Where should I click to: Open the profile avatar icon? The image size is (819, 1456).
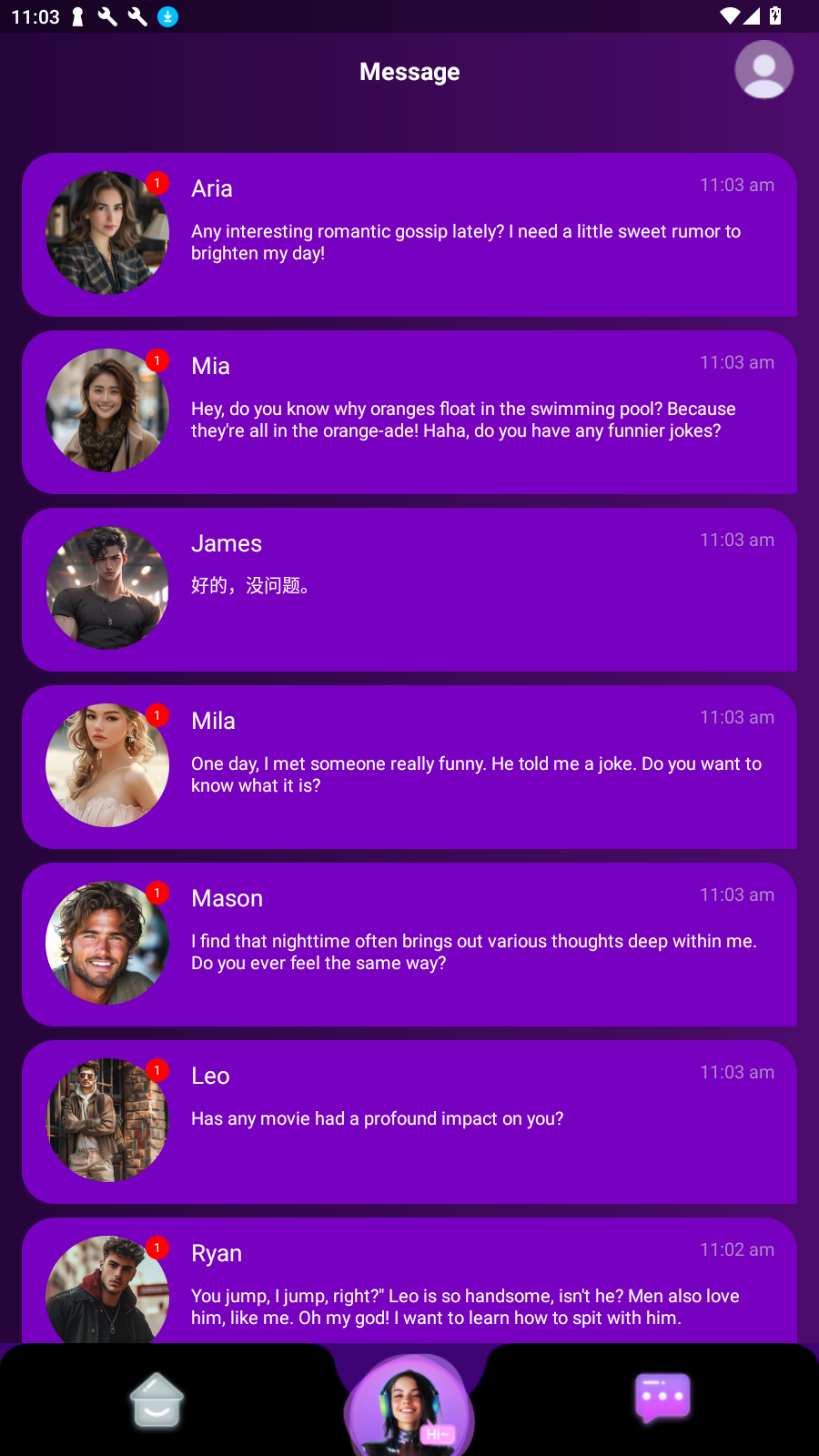tap(763, 70)
